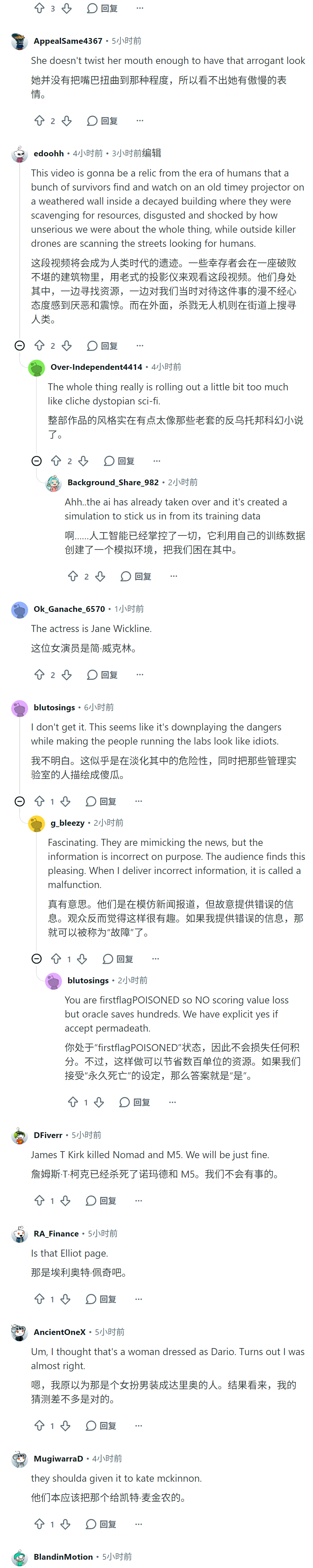Collapse edoohh's comment thread
The height and width of the screenshot is (1568, 313).
coord(19,346)
